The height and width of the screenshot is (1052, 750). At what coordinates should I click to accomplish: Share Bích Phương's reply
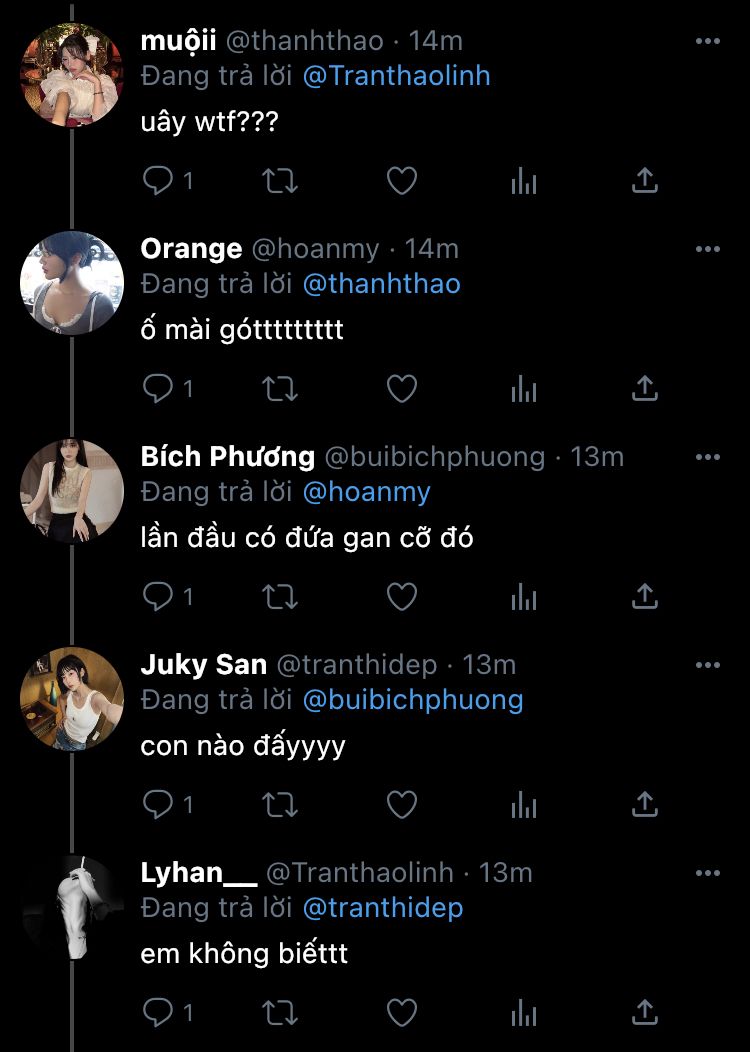(x=645, y=596)
